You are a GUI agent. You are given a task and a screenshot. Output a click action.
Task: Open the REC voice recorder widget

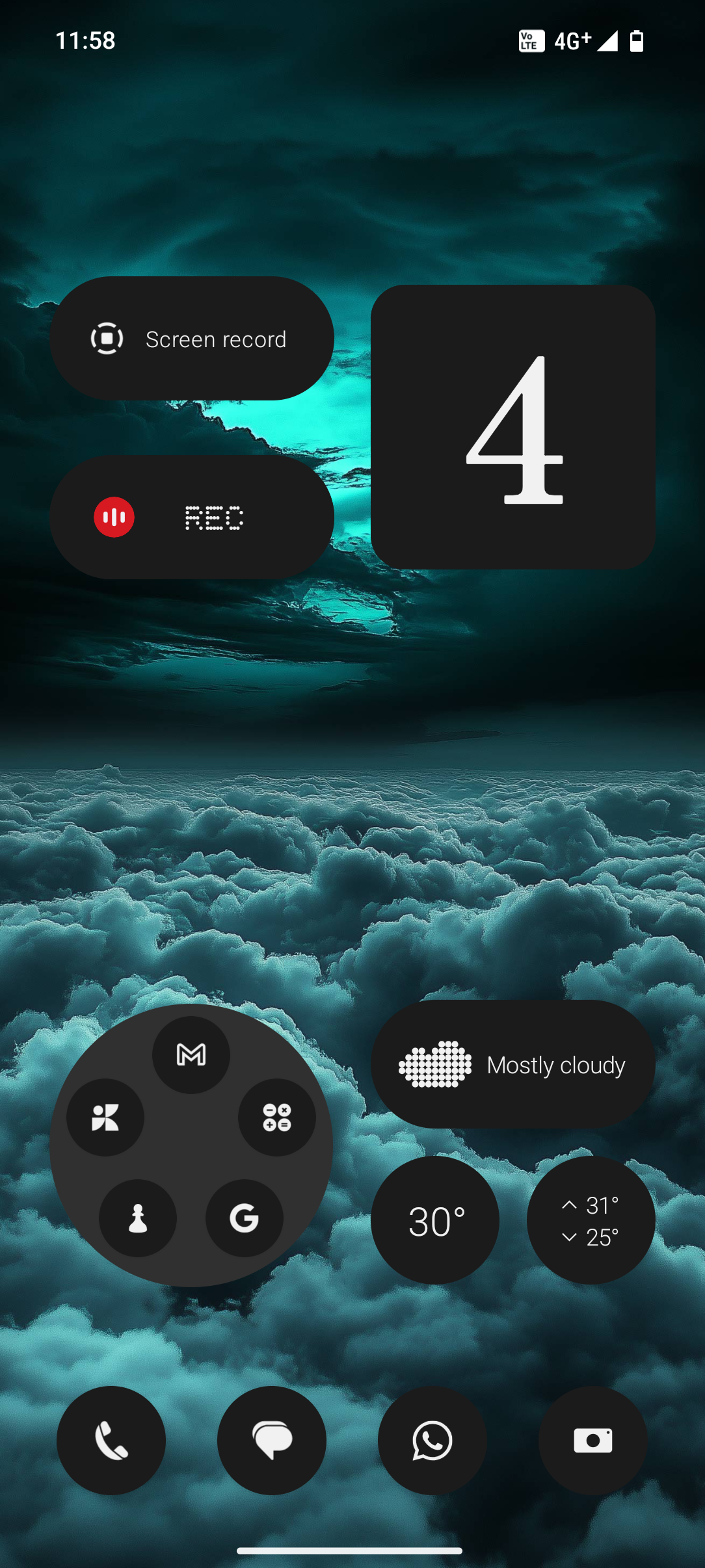(x=191, y=517)
